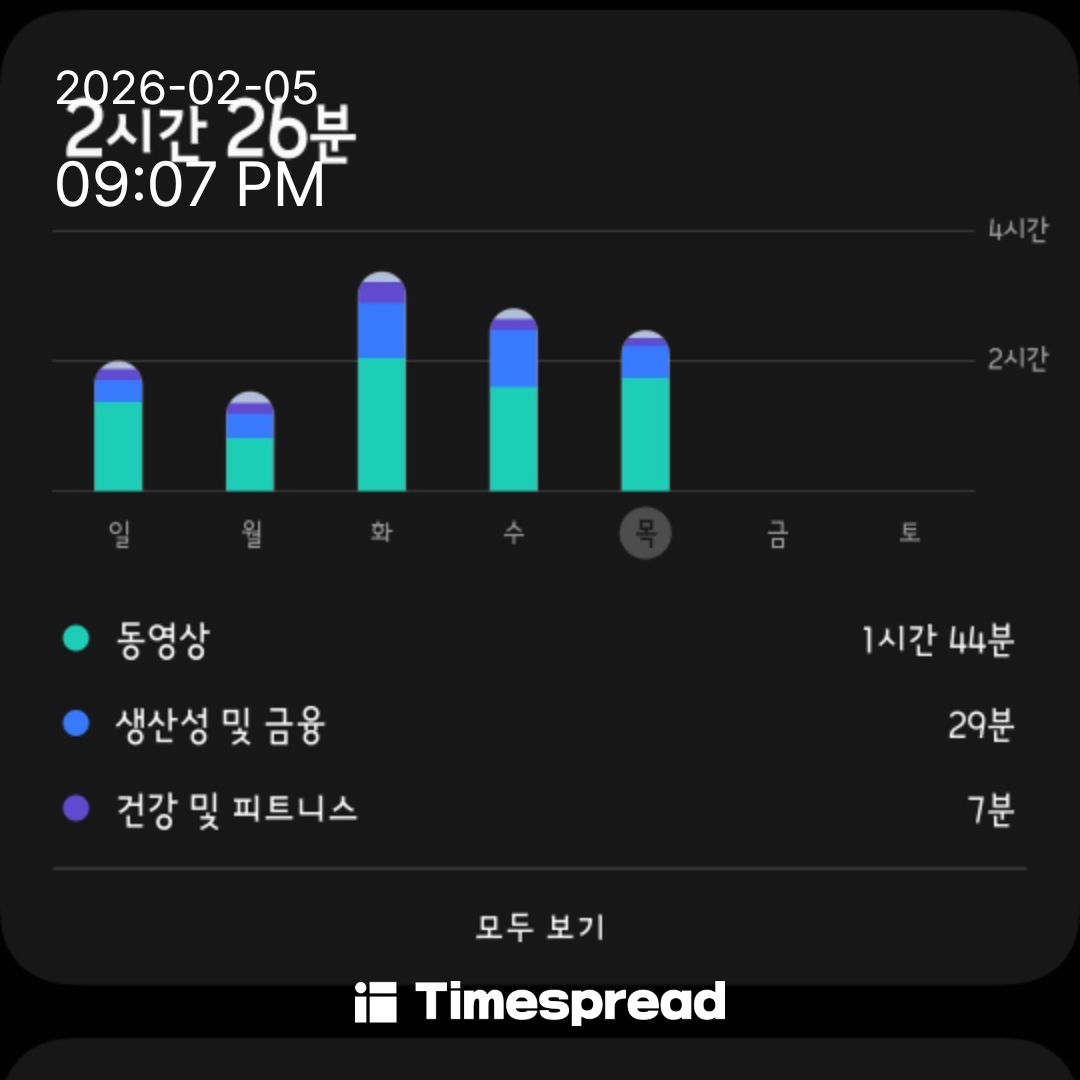The width and height of the screenshot is (1080, 1080).
Task: Open the 건강 및 피트니스 category row
Action: pos(540,809)
